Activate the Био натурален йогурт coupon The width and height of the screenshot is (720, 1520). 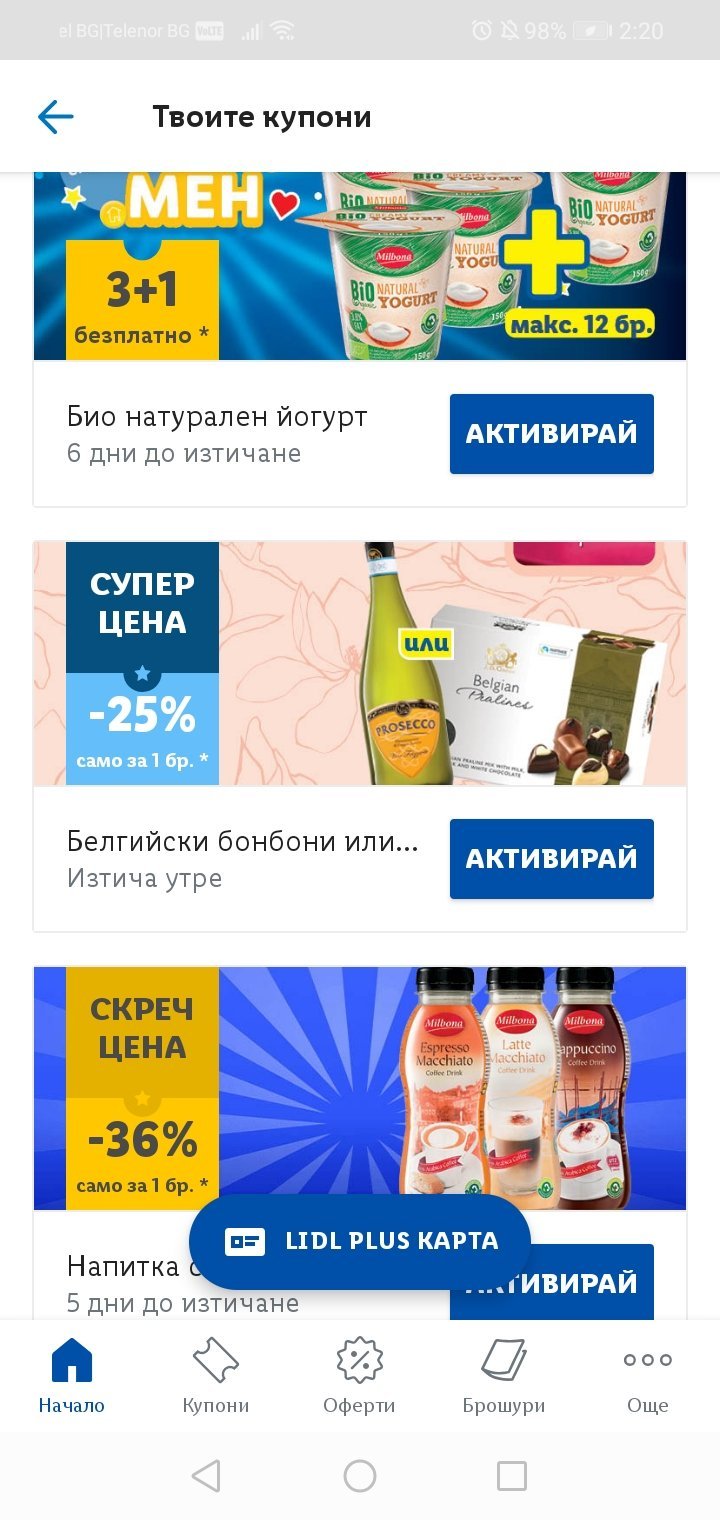551,434
